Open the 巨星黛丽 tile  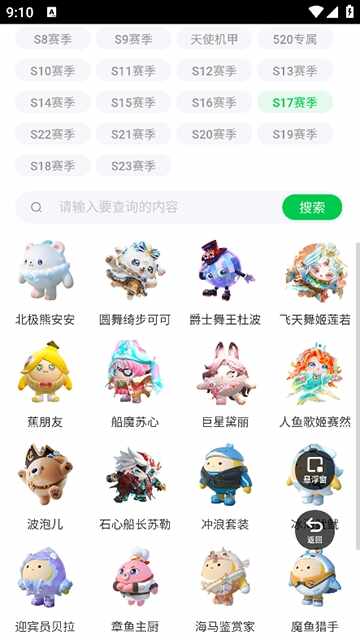pyautogui.click(x=225, y=384)
